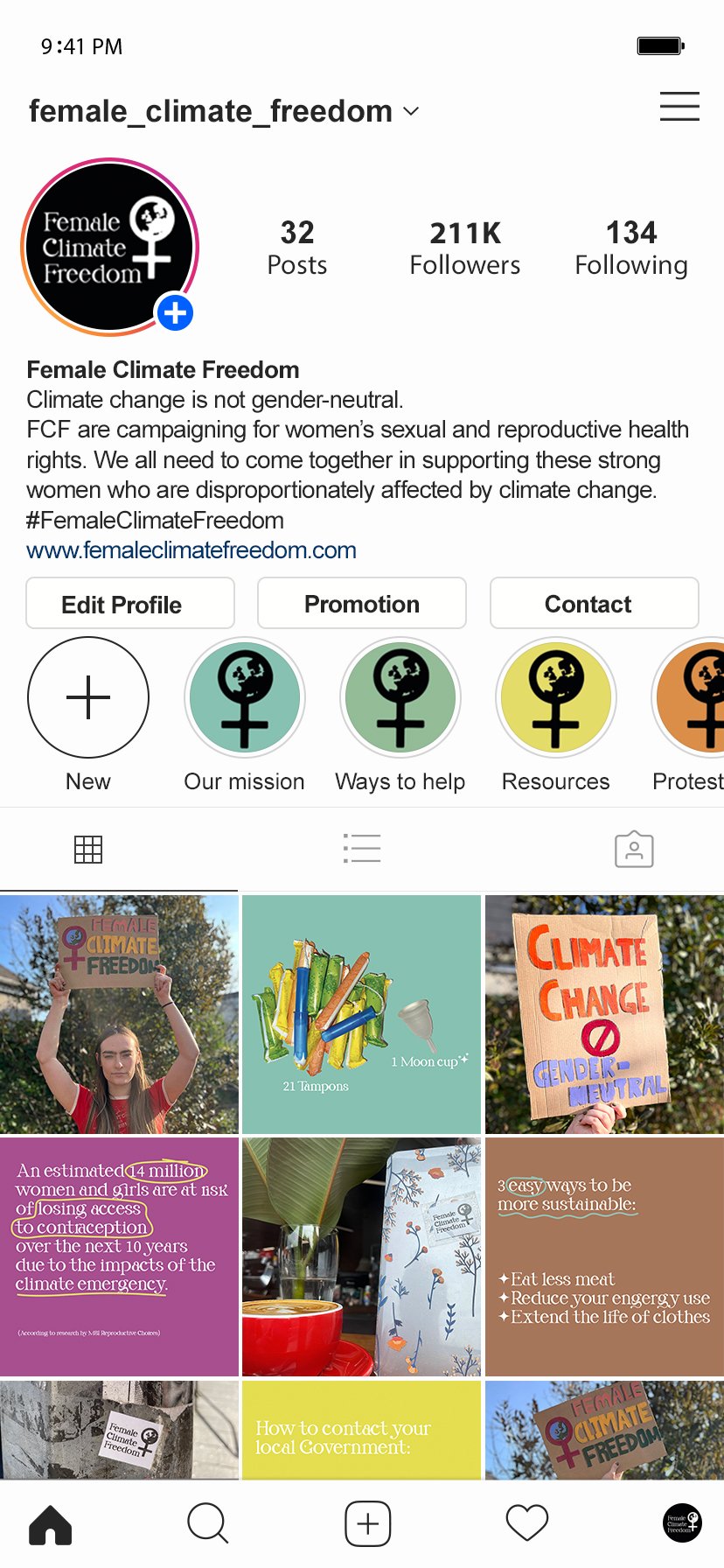Screen dimensions: 724x1568
Task: Tap the Contact button
Action: pyautogui.click(x=595, y=603)
